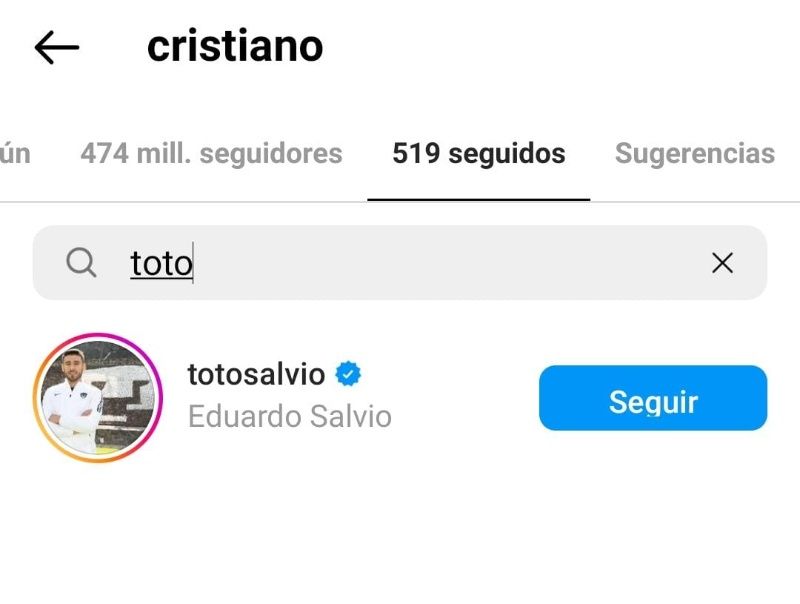The image size is (800, 604).
Task: View Eduardo Salvio's story from avatar
Action: 97,398
